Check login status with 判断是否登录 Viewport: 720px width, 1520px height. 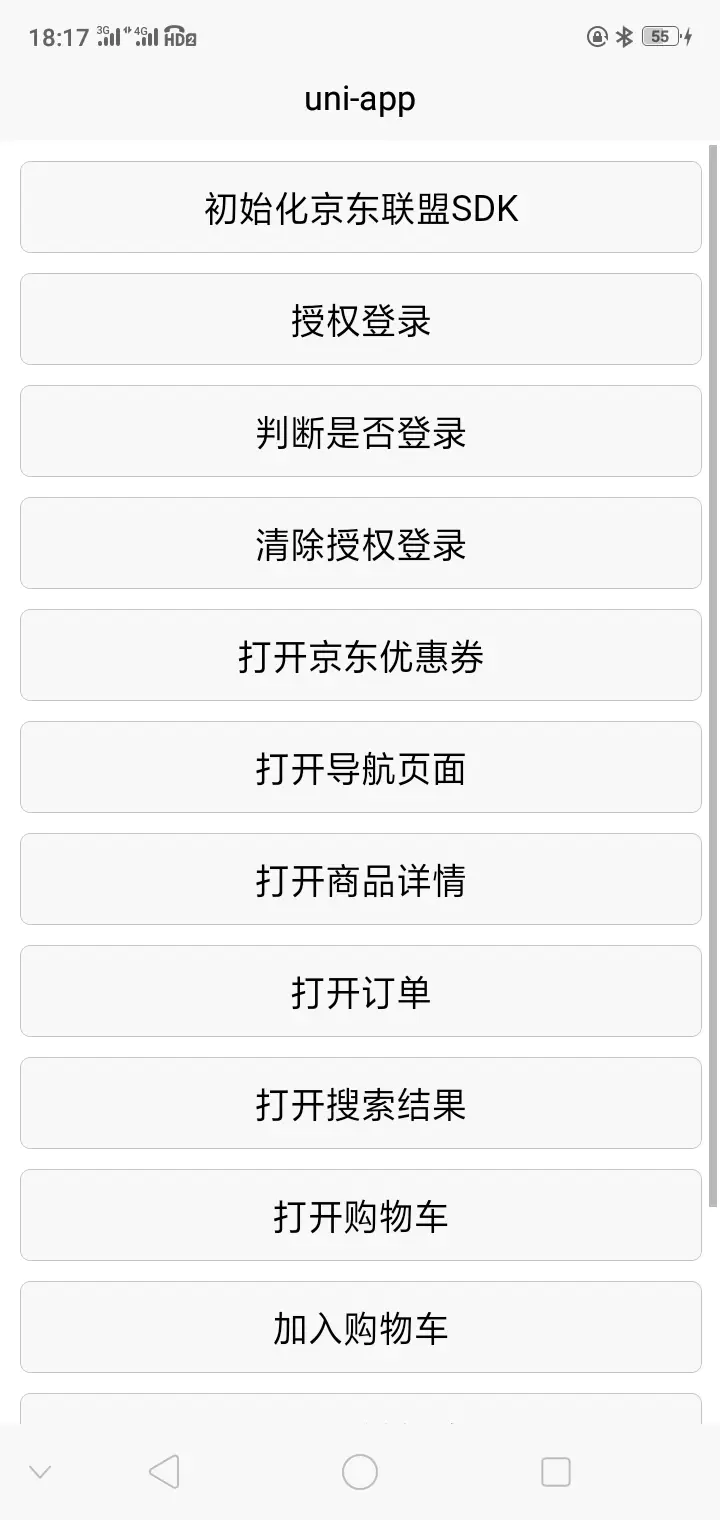360,432
